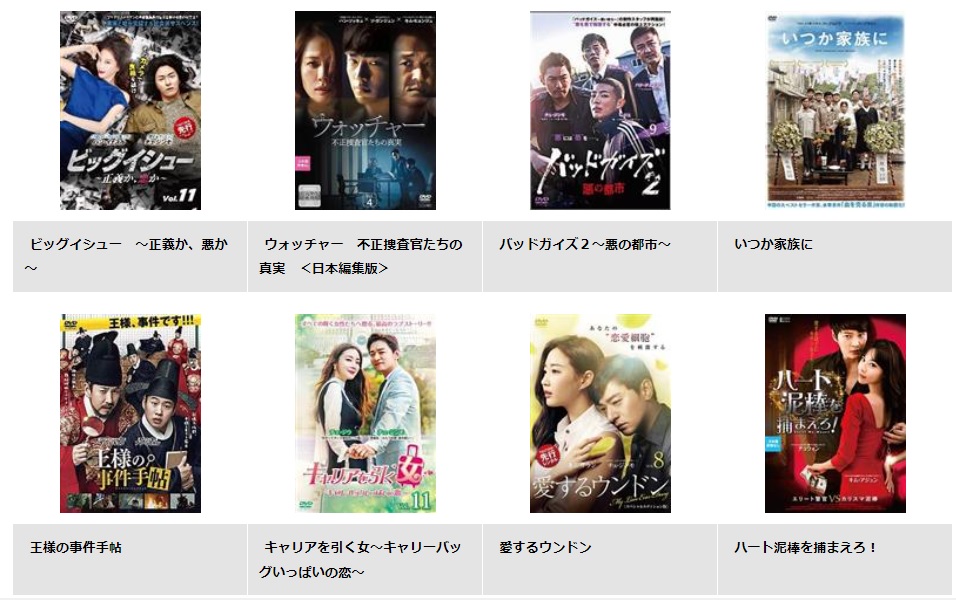The width and height of the screenshot is (956, 600).
Task: Select the キャリアを引く女 cover
Action: pyautogui.click(x=365, y=413)
